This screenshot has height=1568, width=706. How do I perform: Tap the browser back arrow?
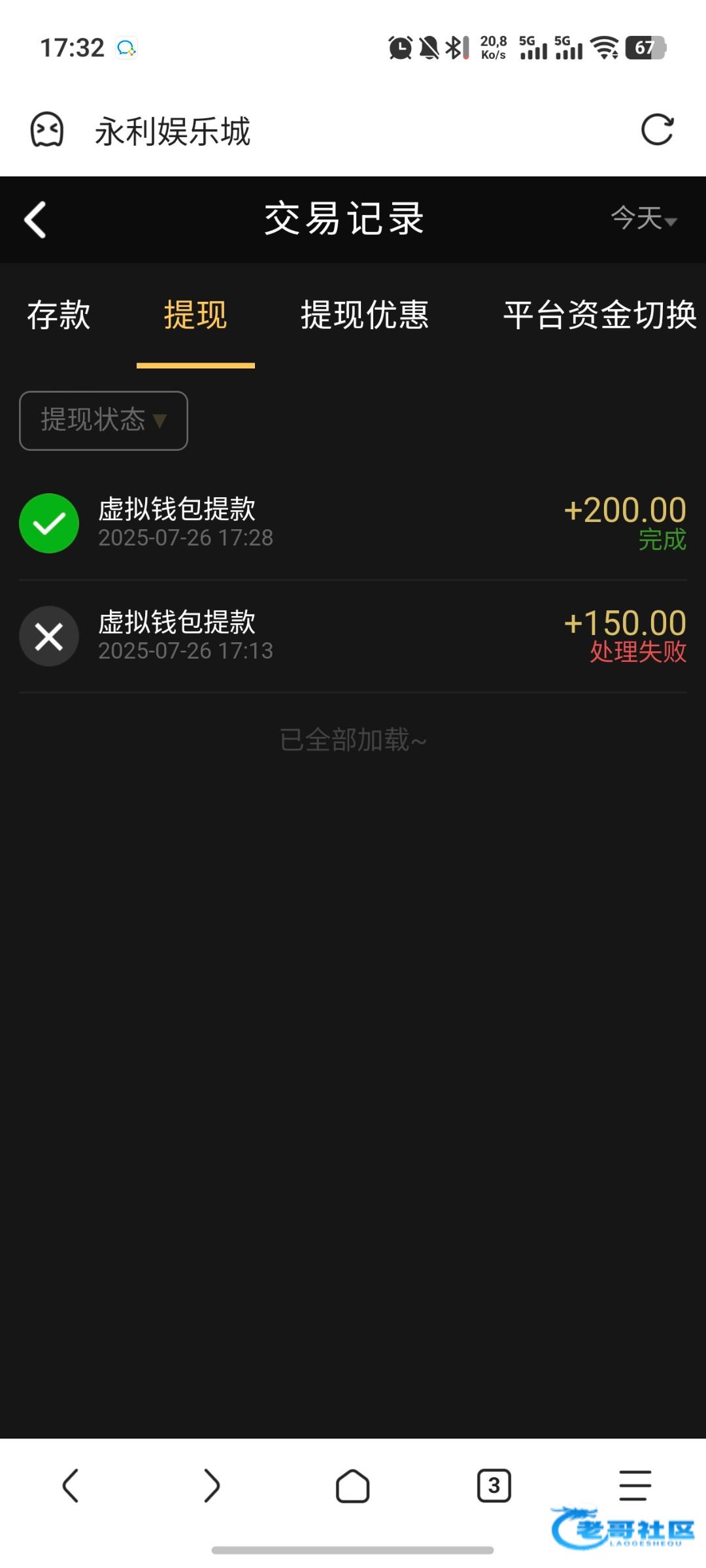pos(71,1486)
